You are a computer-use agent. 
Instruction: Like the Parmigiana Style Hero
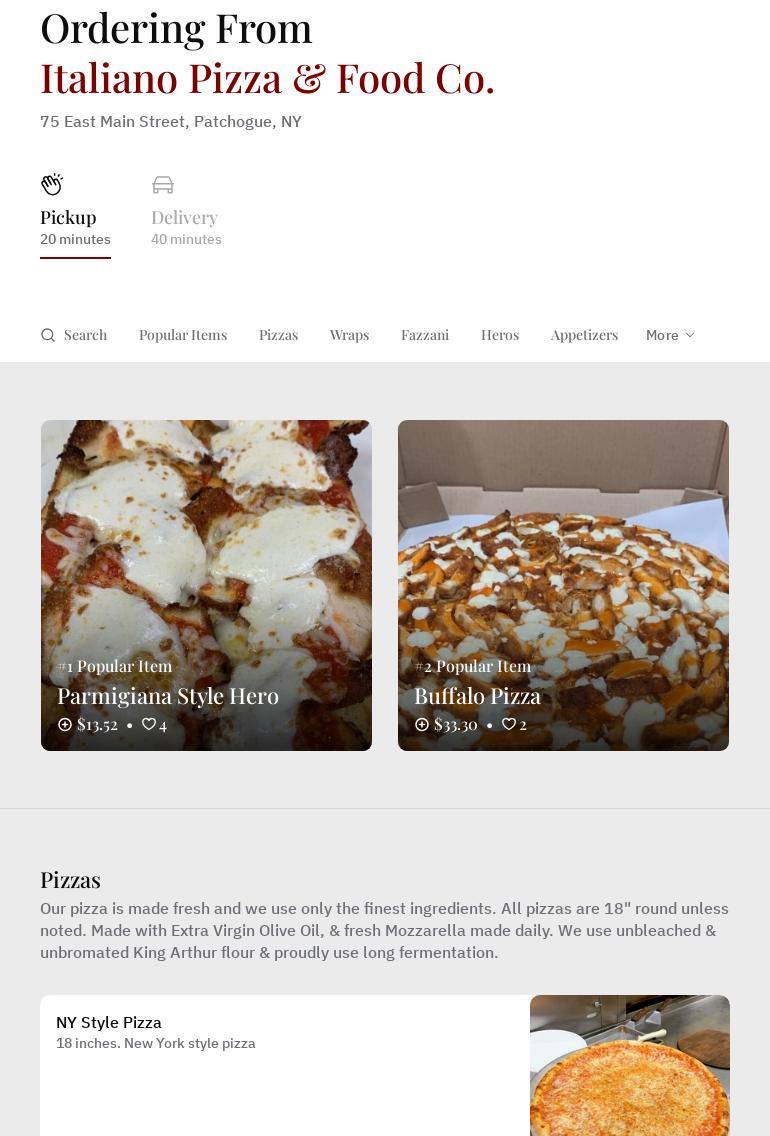pyautogui.click(x=149, y=724)
